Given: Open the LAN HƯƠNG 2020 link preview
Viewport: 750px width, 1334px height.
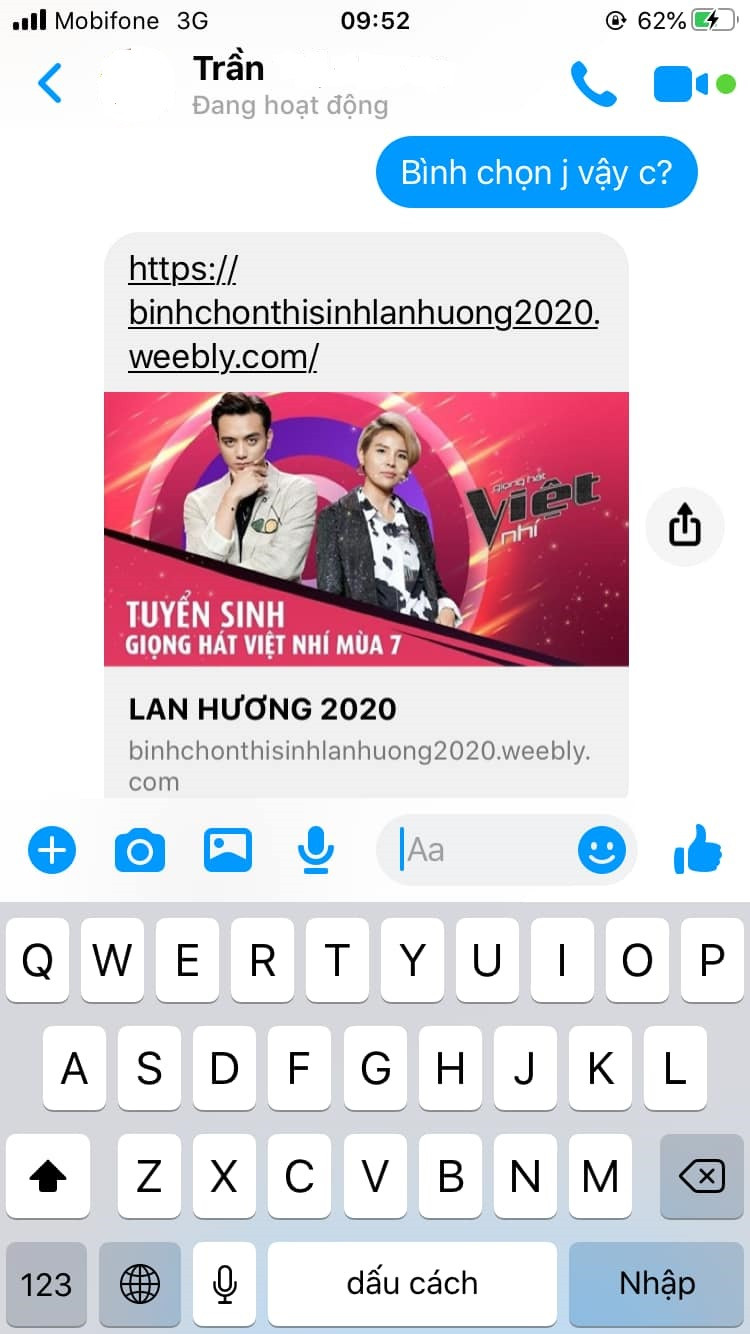Looking at the screenshot, I should tap(366, 708).
